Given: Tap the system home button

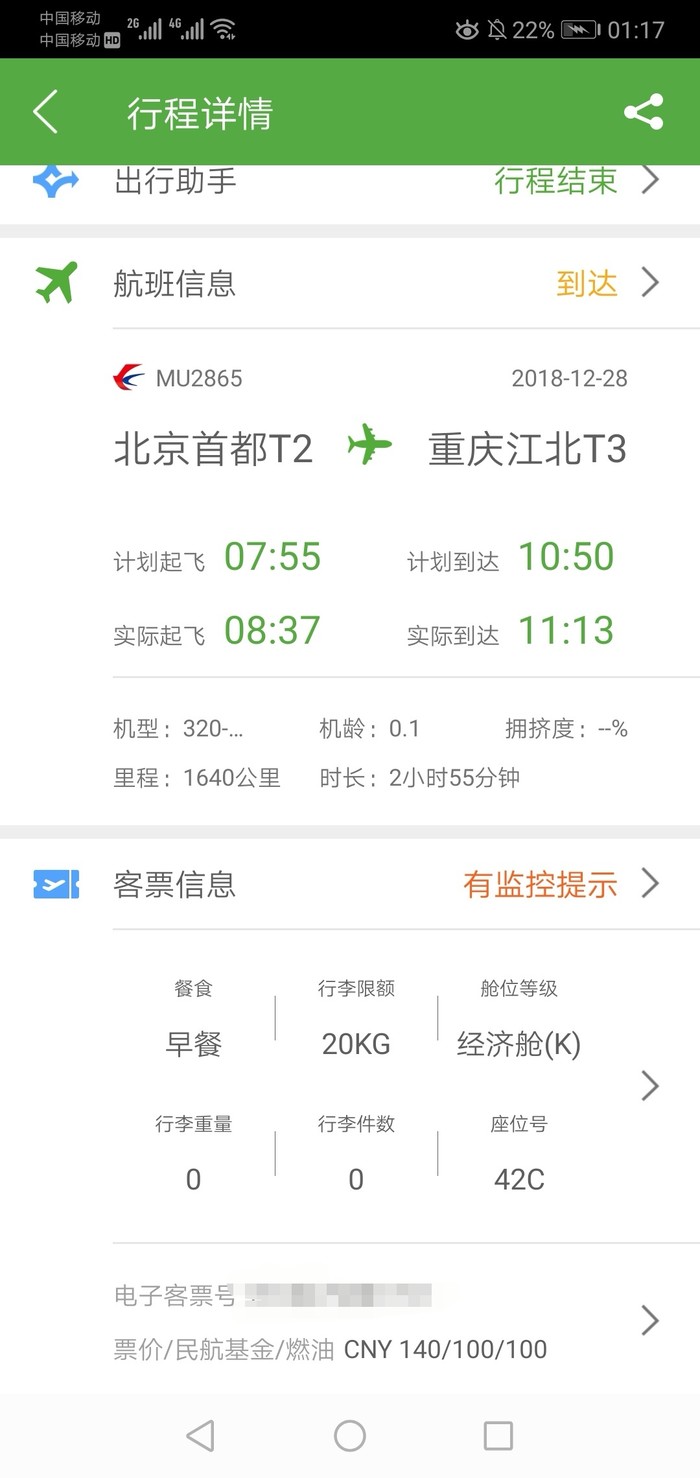Looking at the screenshot, I should pyautogui.click(x=350, y=1436).
